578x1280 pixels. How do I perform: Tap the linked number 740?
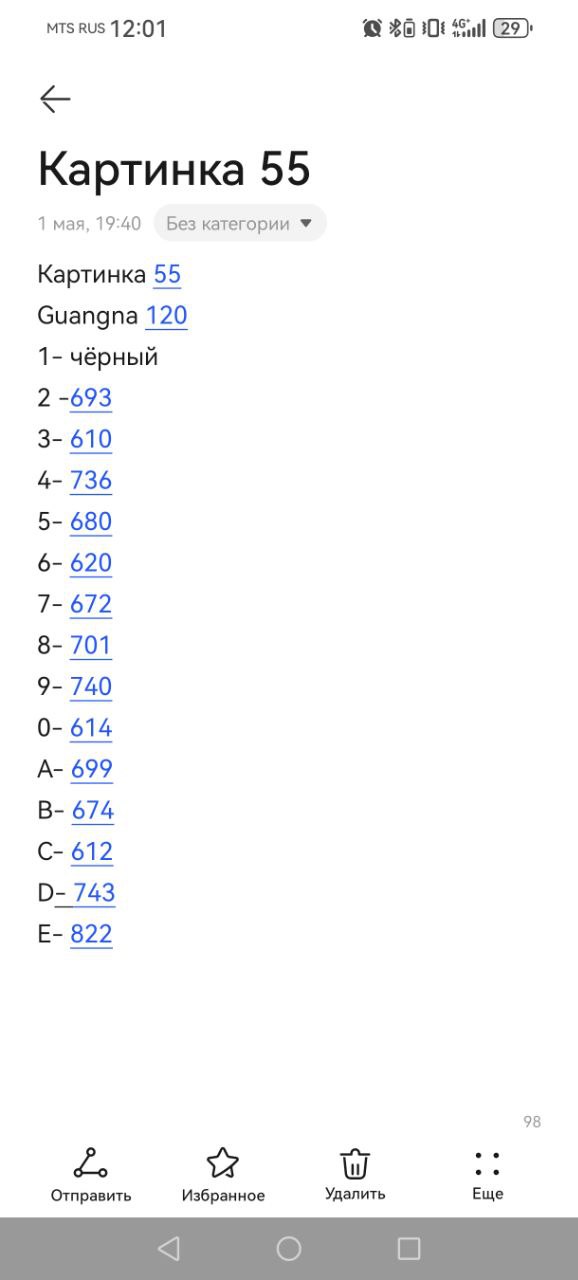click(x=91, y=686)
